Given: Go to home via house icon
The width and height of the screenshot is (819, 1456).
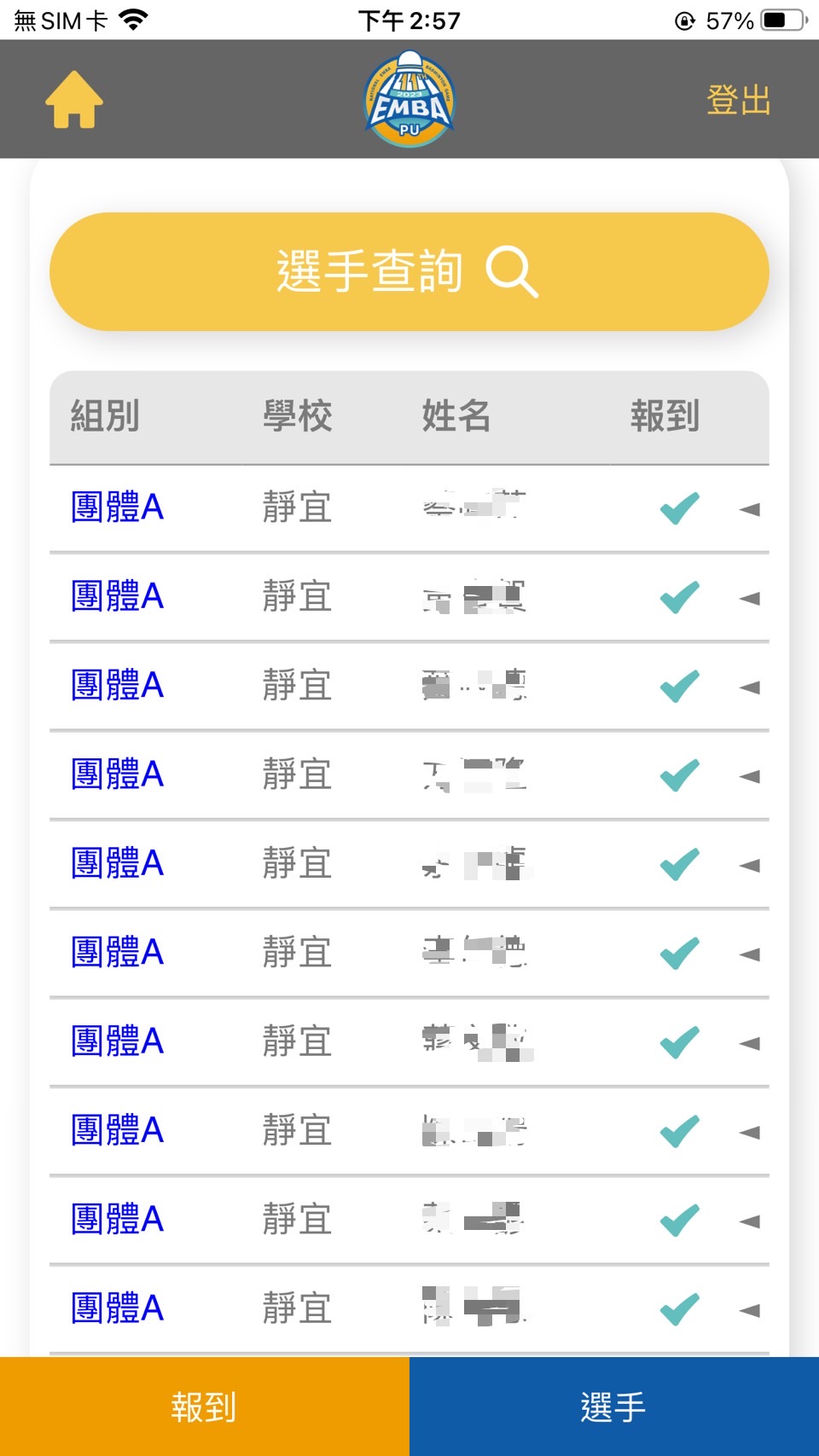Looking at the screenshot, I should [74, 100].
